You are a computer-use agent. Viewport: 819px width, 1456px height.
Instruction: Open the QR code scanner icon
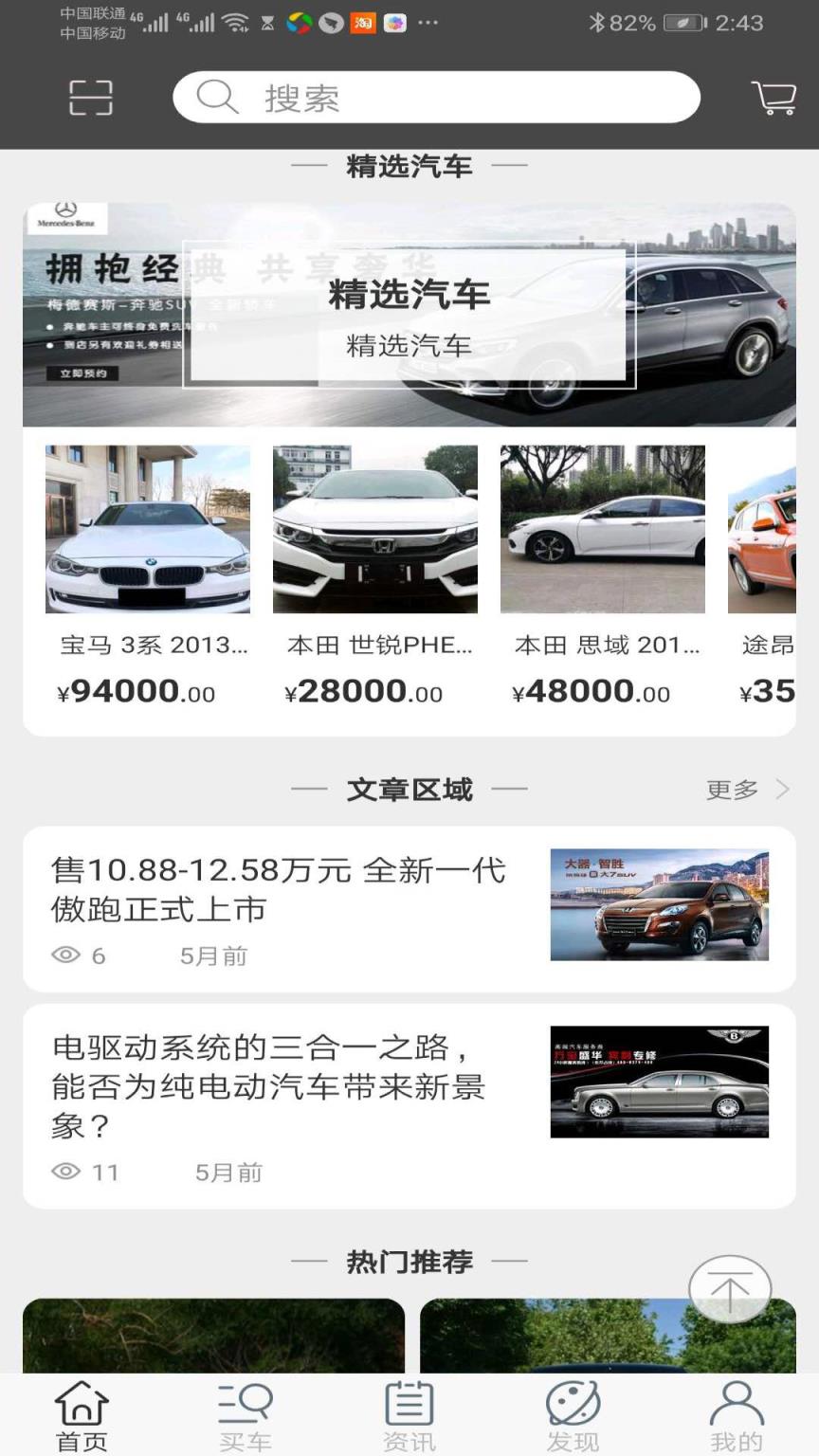tap(90, 96)
